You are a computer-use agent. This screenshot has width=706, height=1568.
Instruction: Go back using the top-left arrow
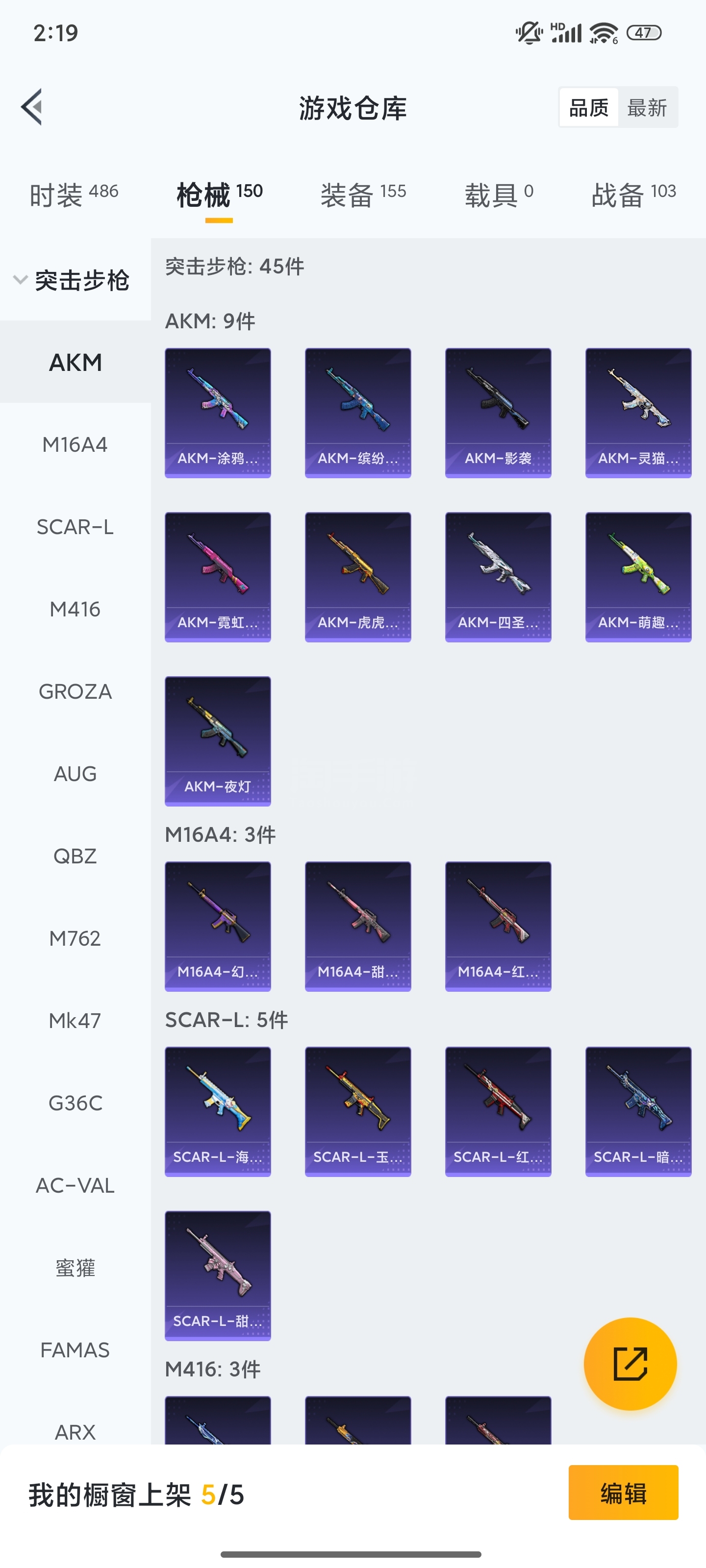pyautogui.click(x=32, y=107)
